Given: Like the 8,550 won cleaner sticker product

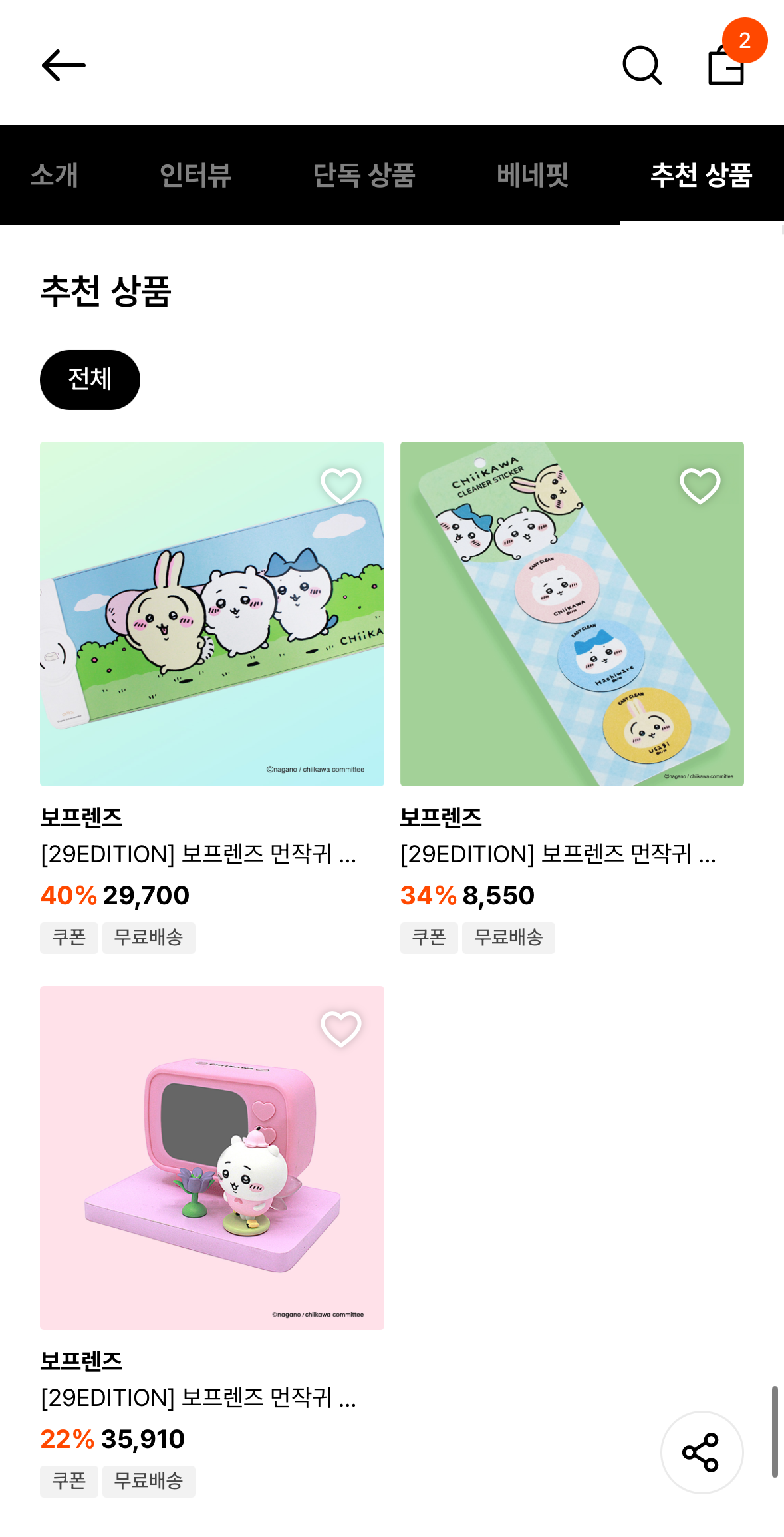Looking at the screenshot, I should (700, 486).
